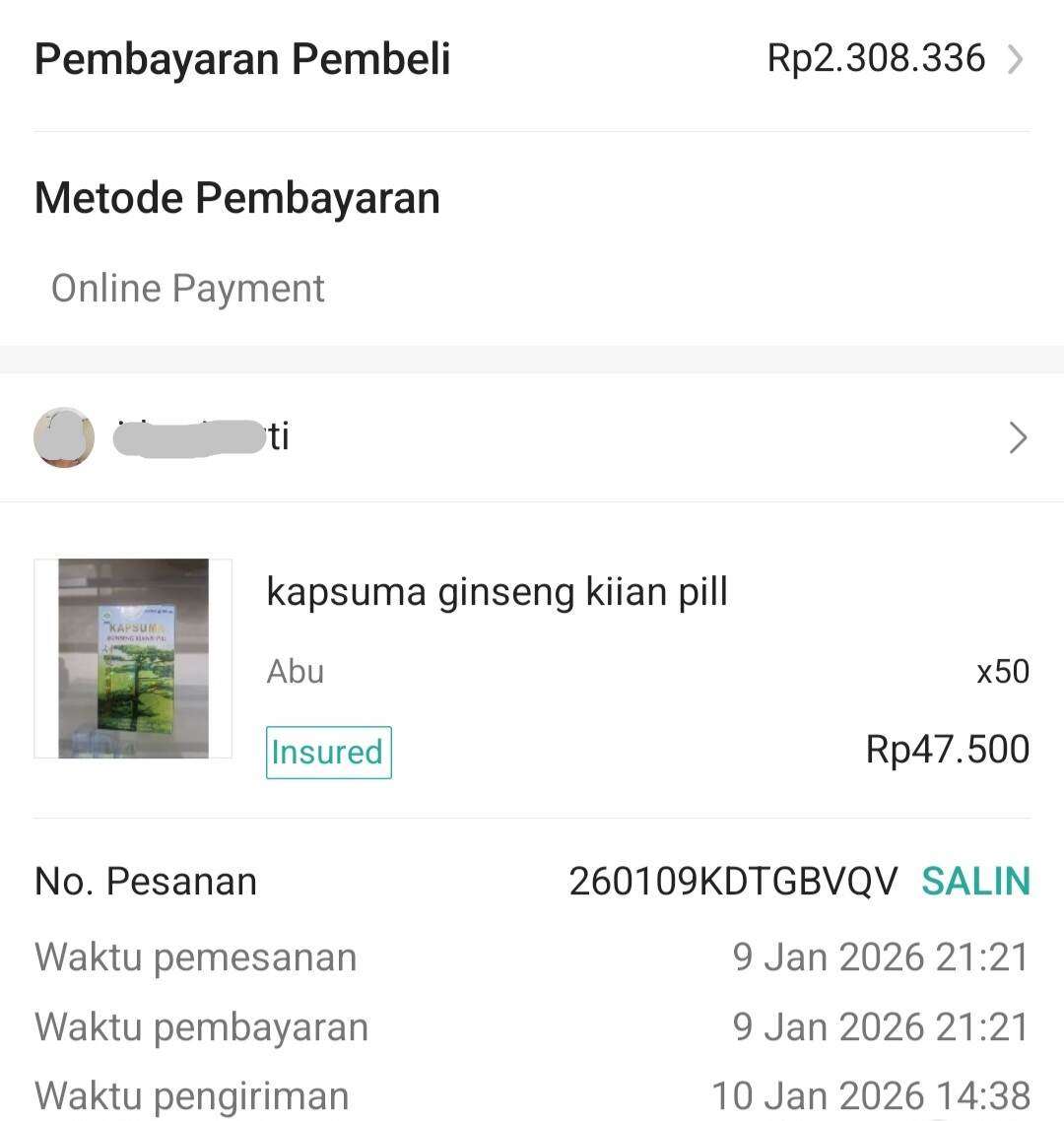Copy order number 260109KDTGBVQV using SALIN
Image resolution: width=1064 pixels, height=1121 pixels.
974,881
